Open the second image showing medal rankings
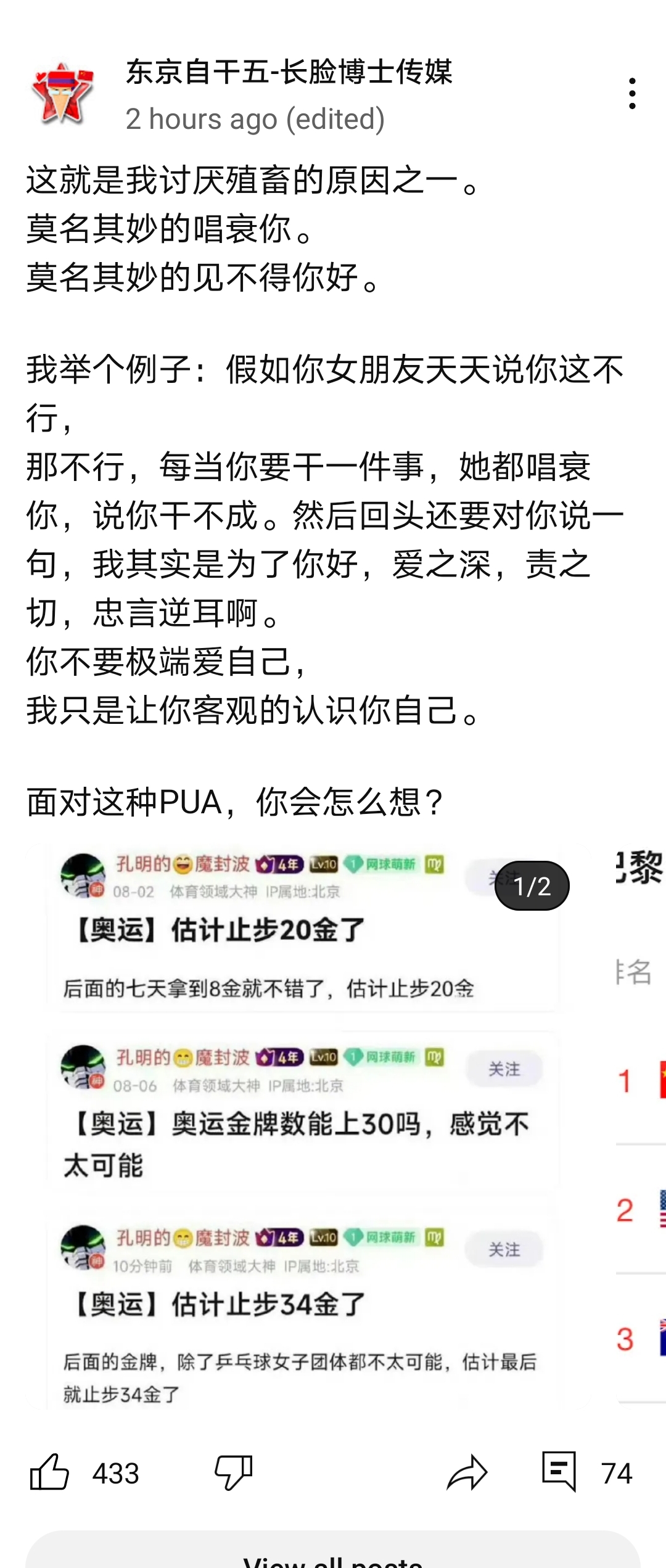 tap(641, 1128)
